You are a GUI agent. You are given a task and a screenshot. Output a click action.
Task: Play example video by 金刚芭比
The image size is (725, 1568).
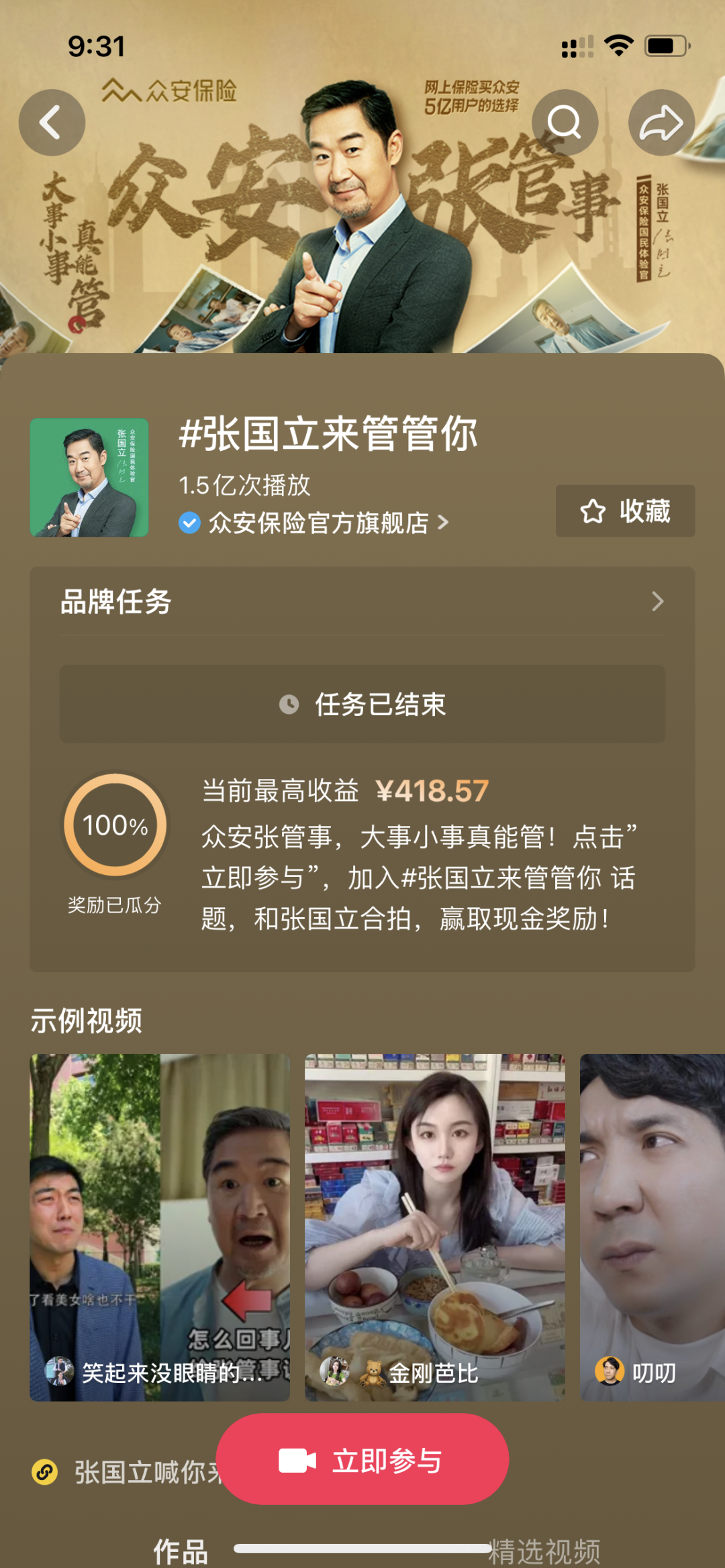coord(434,1226)
